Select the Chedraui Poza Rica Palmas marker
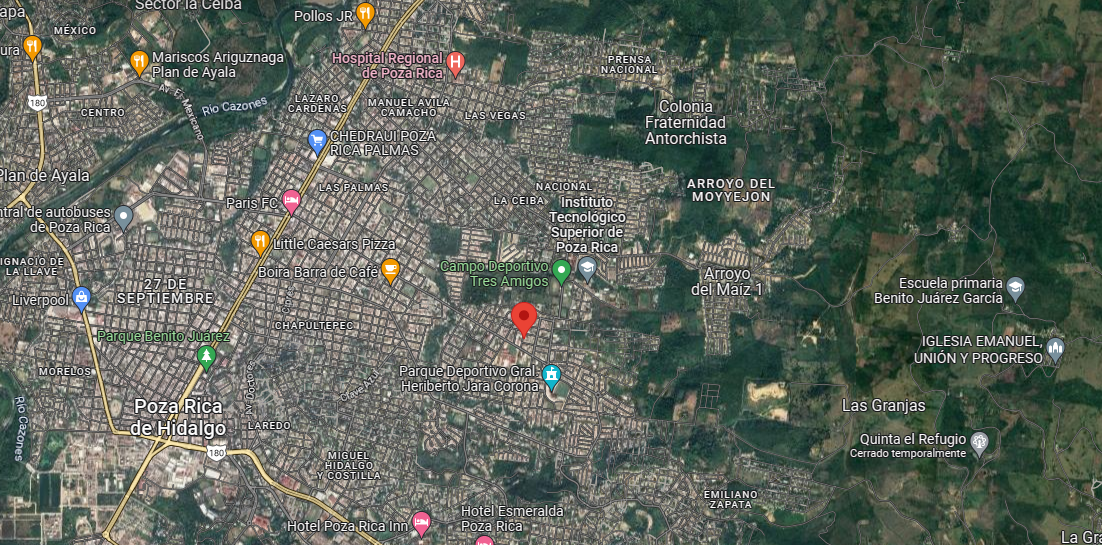 point(316,141)
